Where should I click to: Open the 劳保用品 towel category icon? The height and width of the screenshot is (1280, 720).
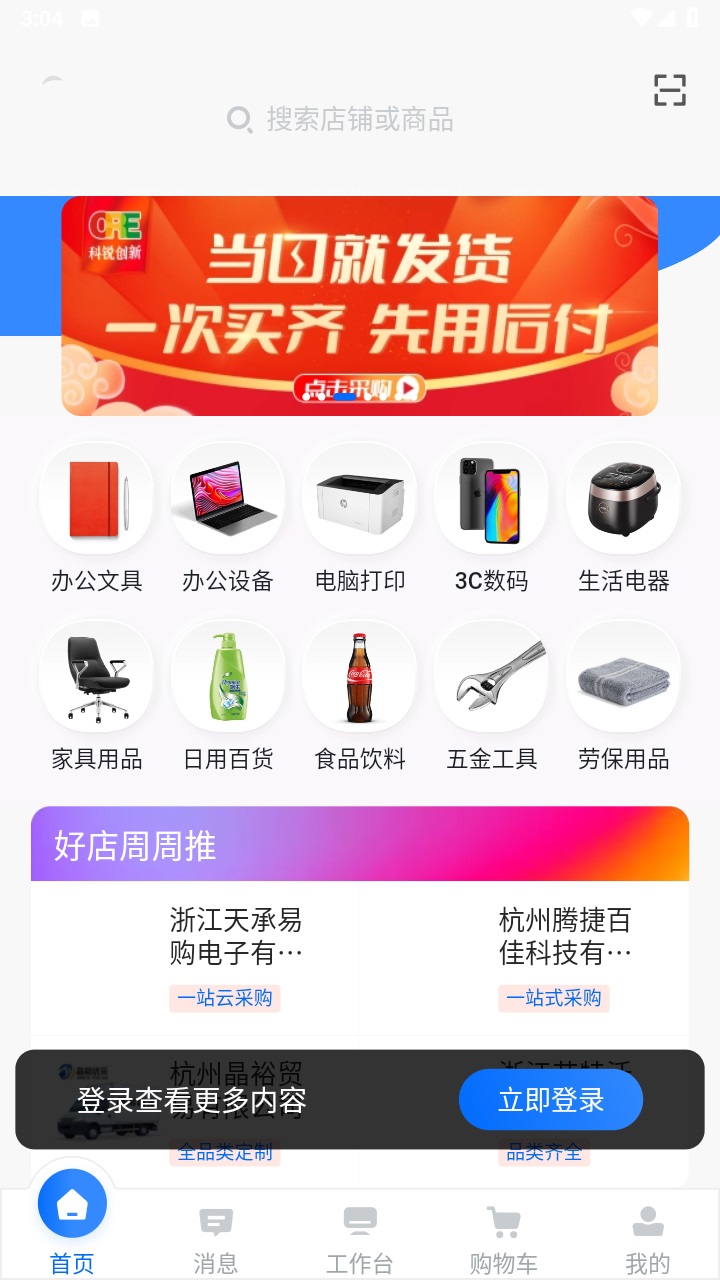point(623,675)
